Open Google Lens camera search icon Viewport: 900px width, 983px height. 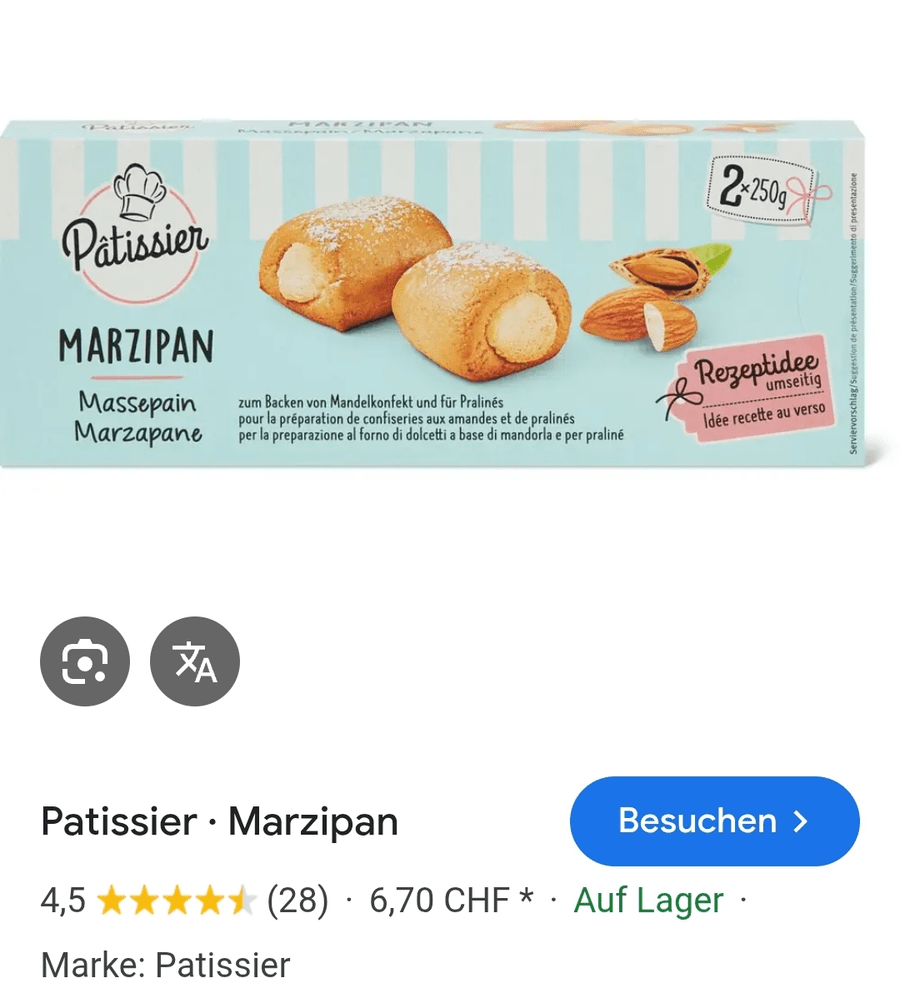(x=85, y=662)
